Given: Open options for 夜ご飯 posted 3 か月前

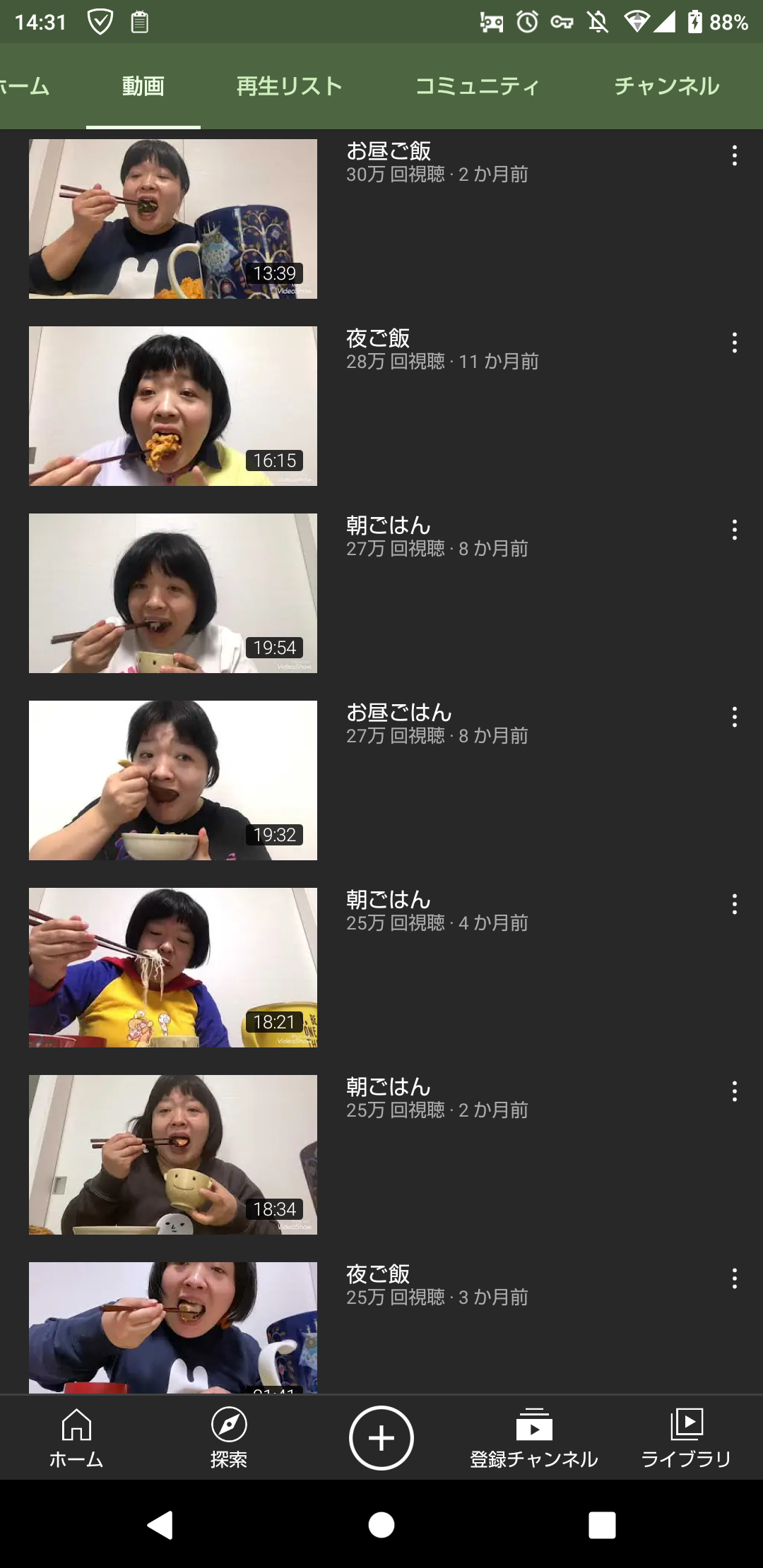Looking at the screenshot, I should 735,1278.
